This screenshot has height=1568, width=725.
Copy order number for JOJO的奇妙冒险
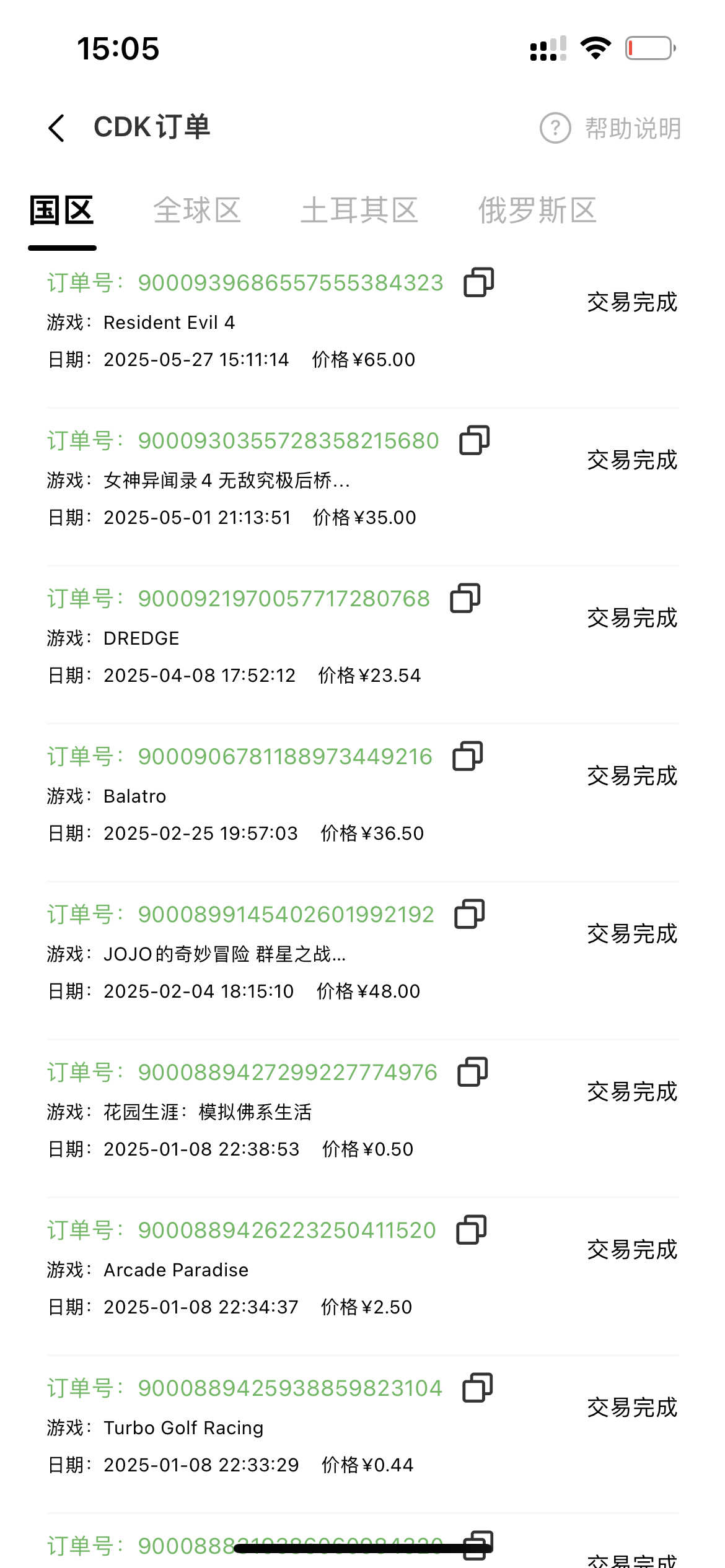pyautogui.click(x=470, y=914)
